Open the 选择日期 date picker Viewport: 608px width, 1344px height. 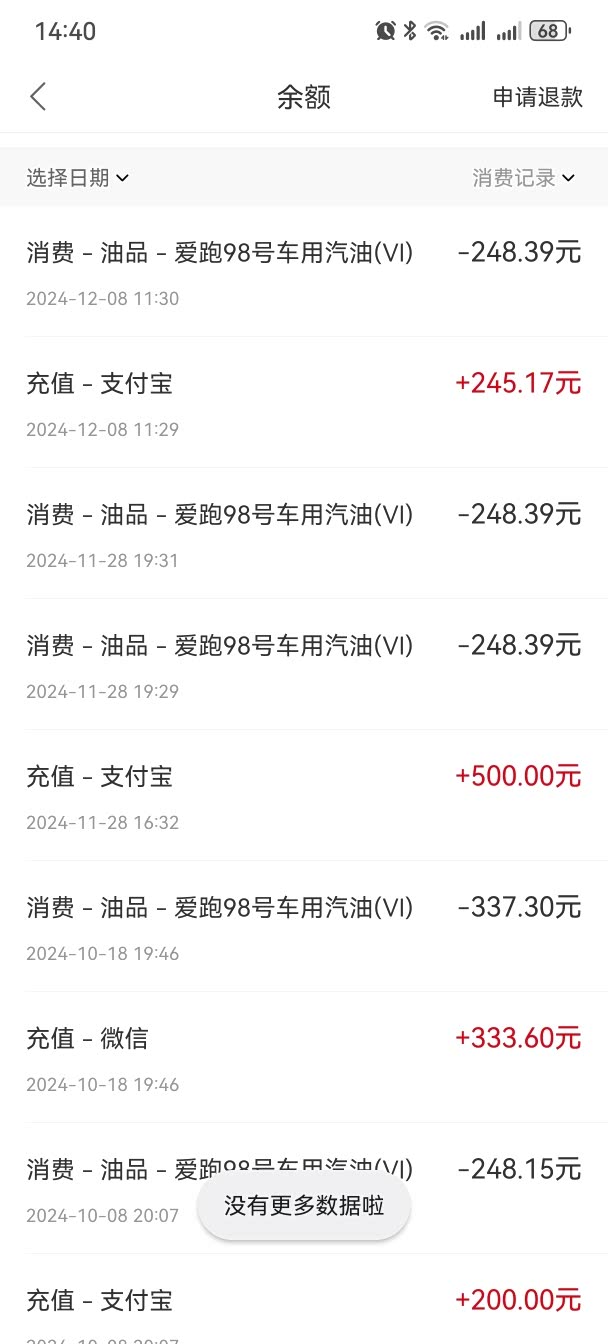tap(78, 178)
